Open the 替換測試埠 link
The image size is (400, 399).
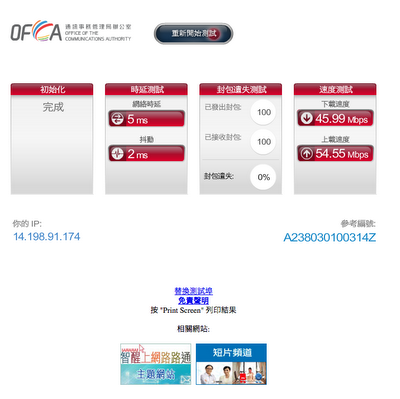[193, 291]
